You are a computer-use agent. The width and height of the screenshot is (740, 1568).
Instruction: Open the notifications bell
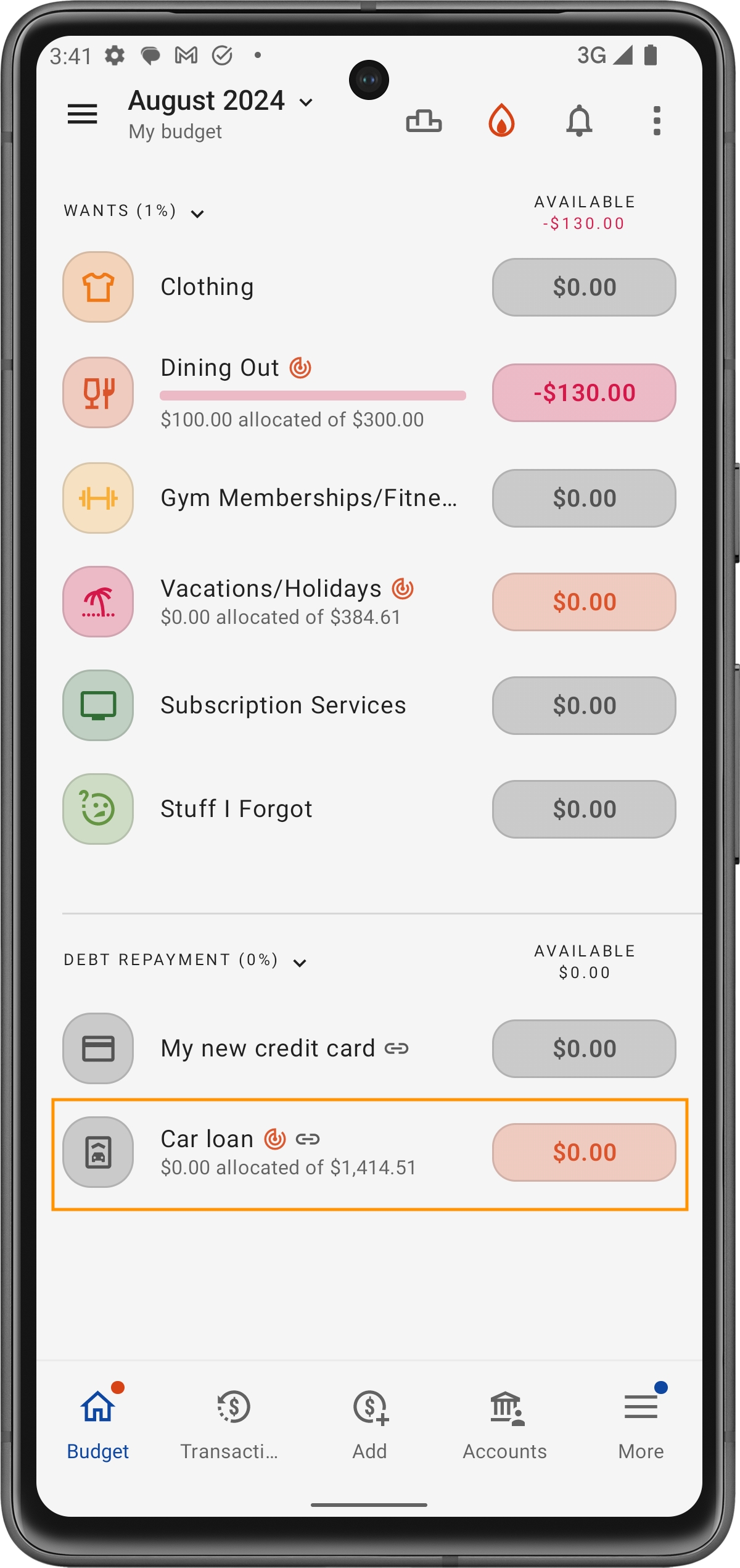tap(579, 120)
